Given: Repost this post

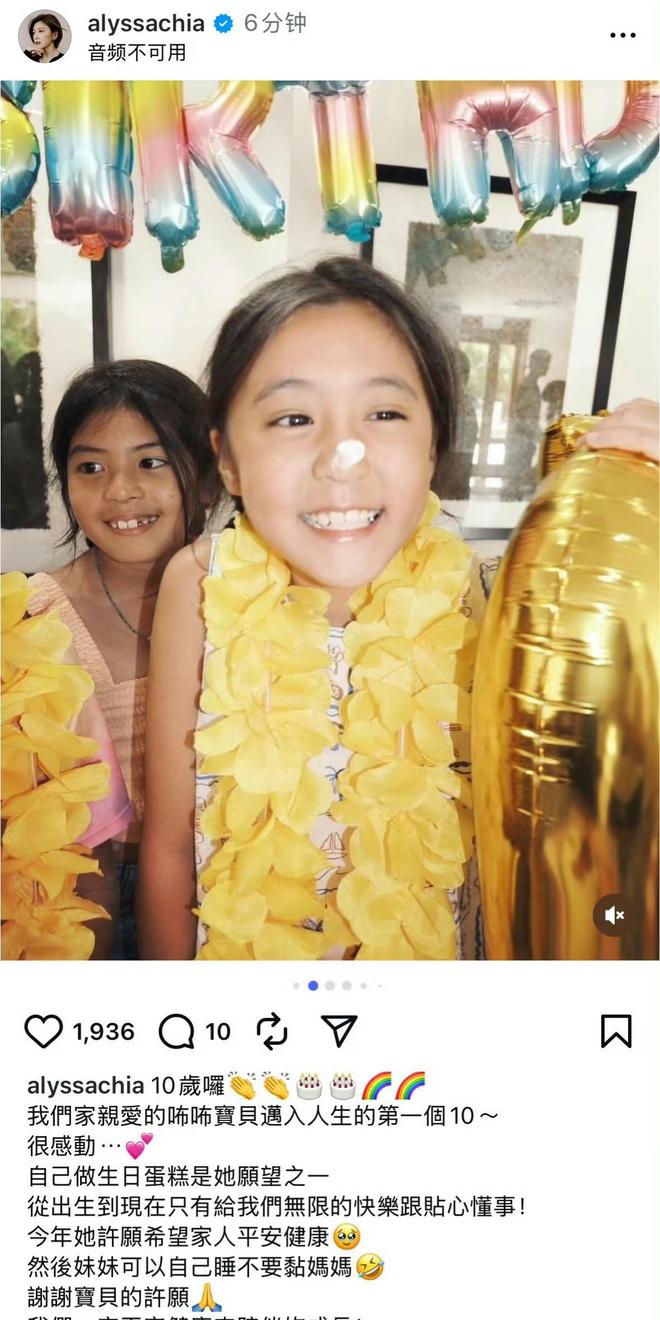Looking at the screenshot, I should pos(272,1031).
